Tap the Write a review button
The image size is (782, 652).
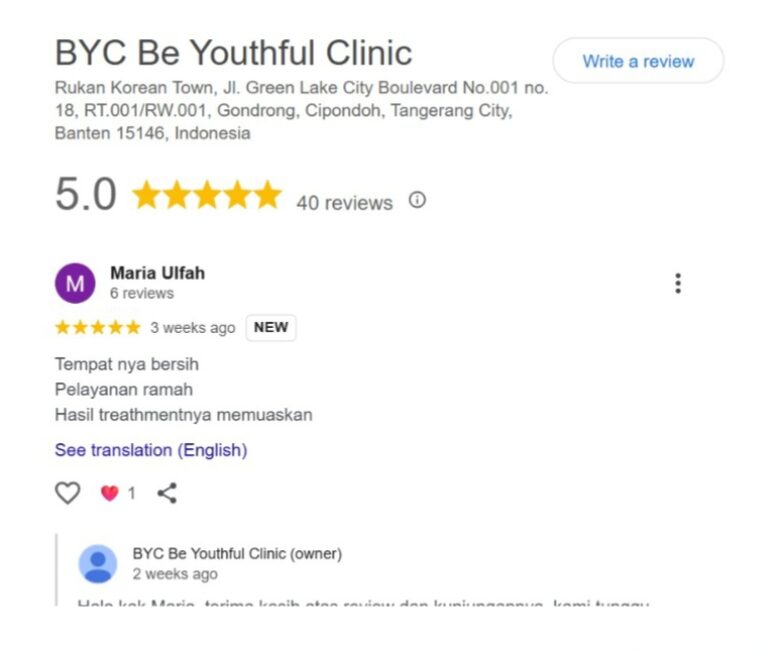point(638,61)
